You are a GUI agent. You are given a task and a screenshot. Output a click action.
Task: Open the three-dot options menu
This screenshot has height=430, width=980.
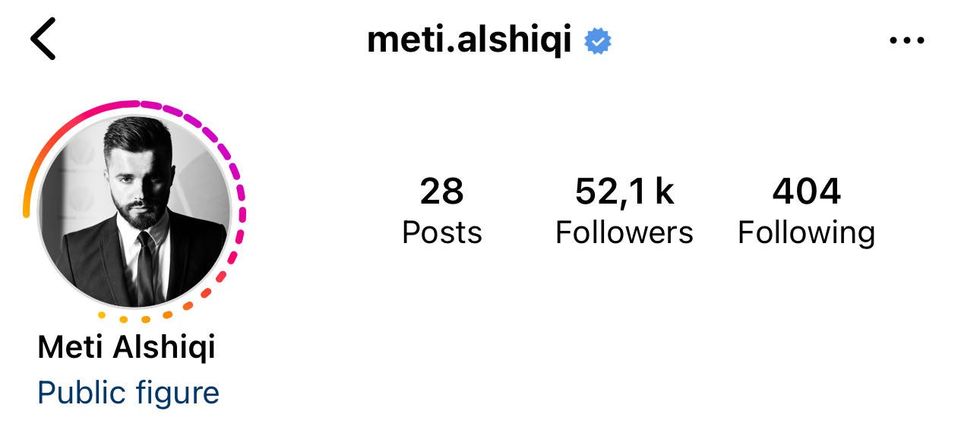906,41
